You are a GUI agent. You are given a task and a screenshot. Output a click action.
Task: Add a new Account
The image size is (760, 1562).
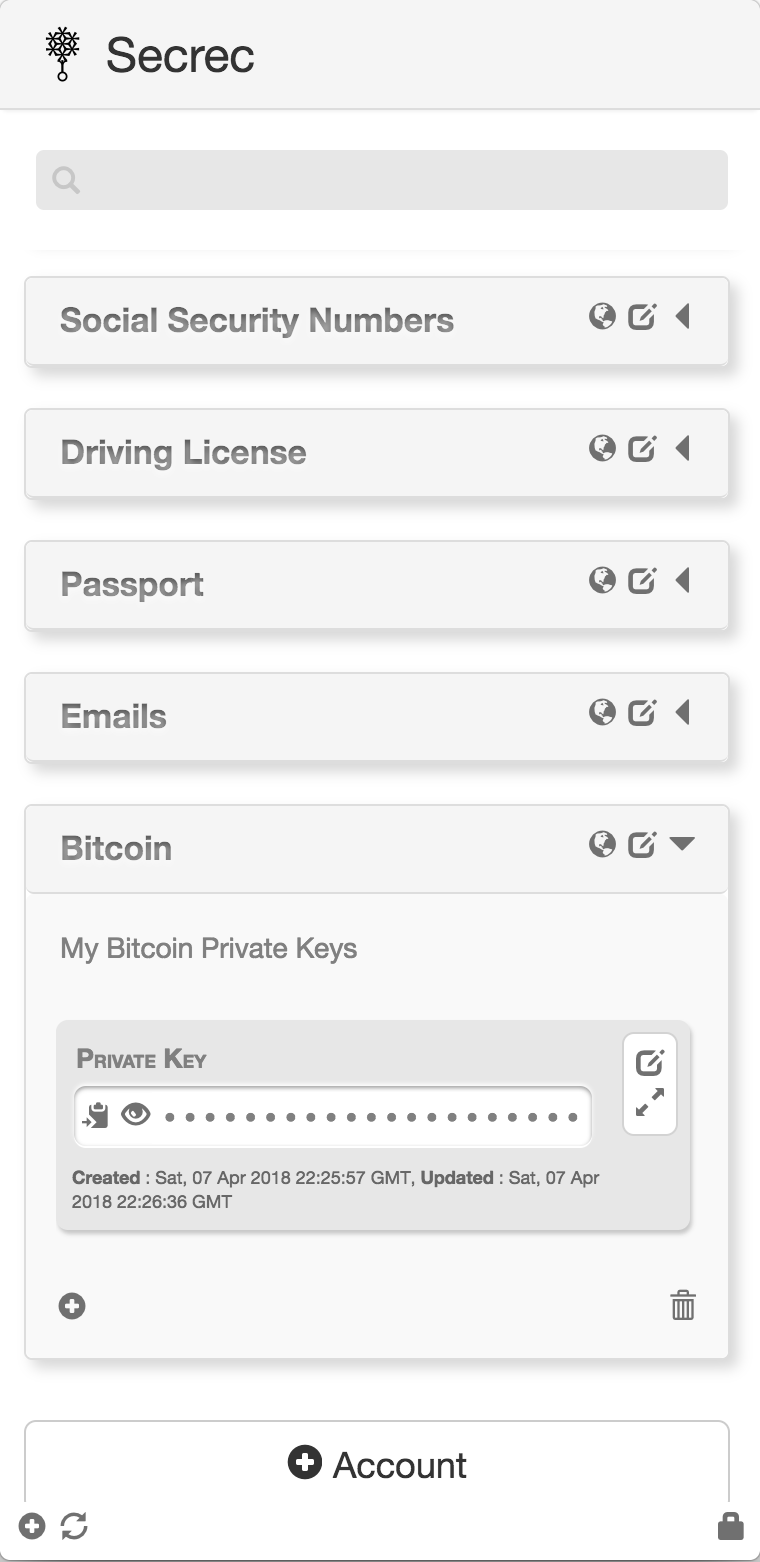tap(377, 1465)
